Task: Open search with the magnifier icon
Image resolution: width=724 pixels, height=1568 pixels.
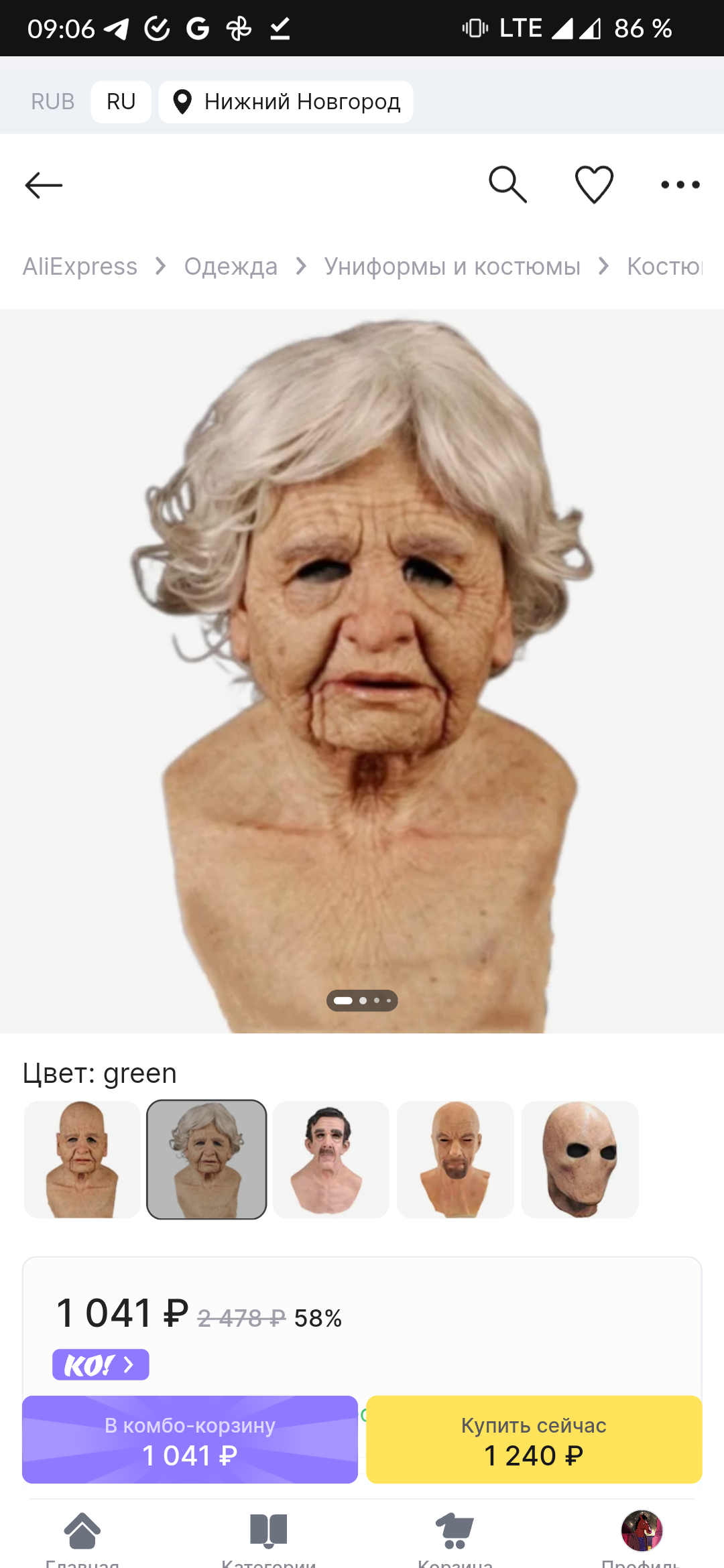Action: click(x=507, y=184)
